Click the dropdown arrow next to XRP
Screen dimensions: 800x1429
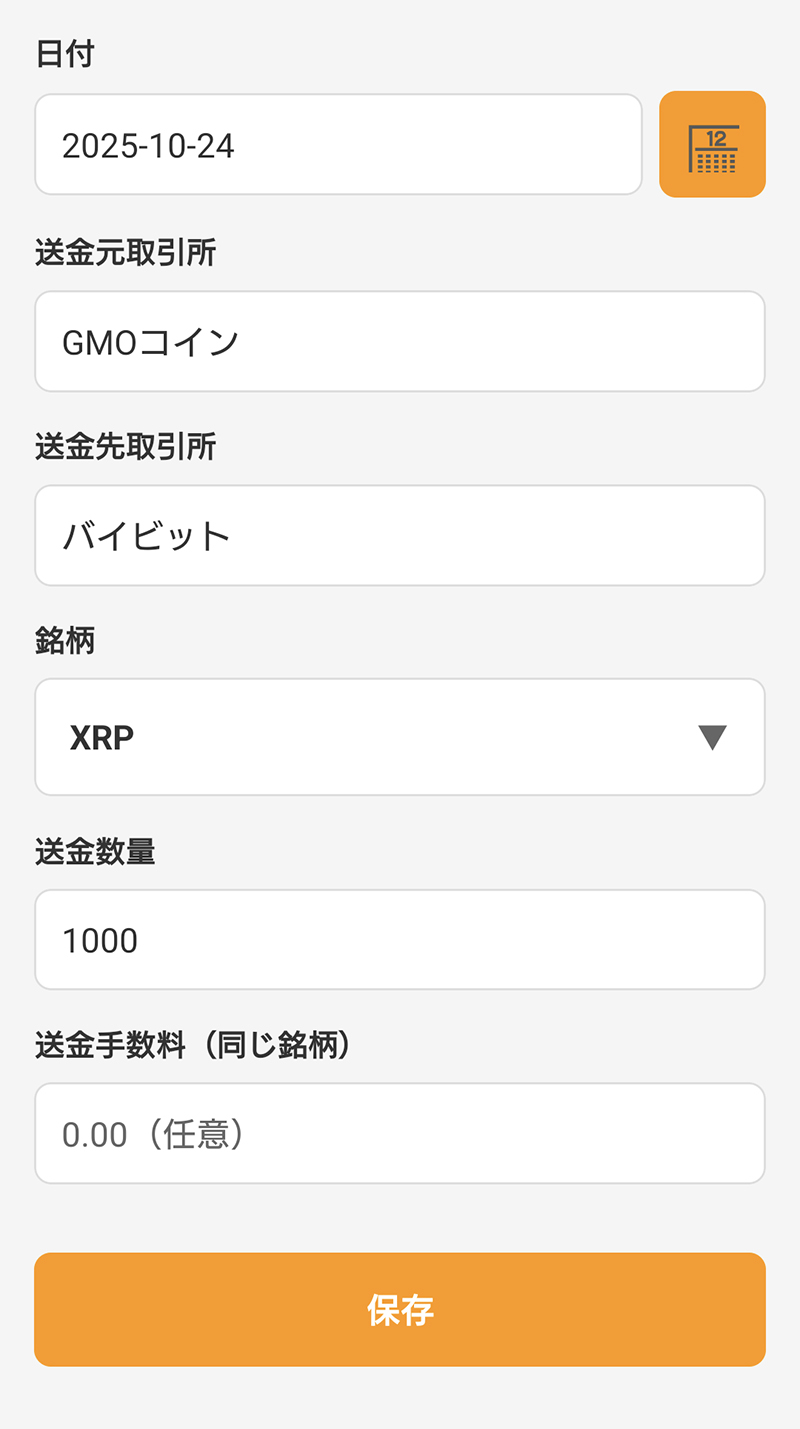[x=713, y=738]
